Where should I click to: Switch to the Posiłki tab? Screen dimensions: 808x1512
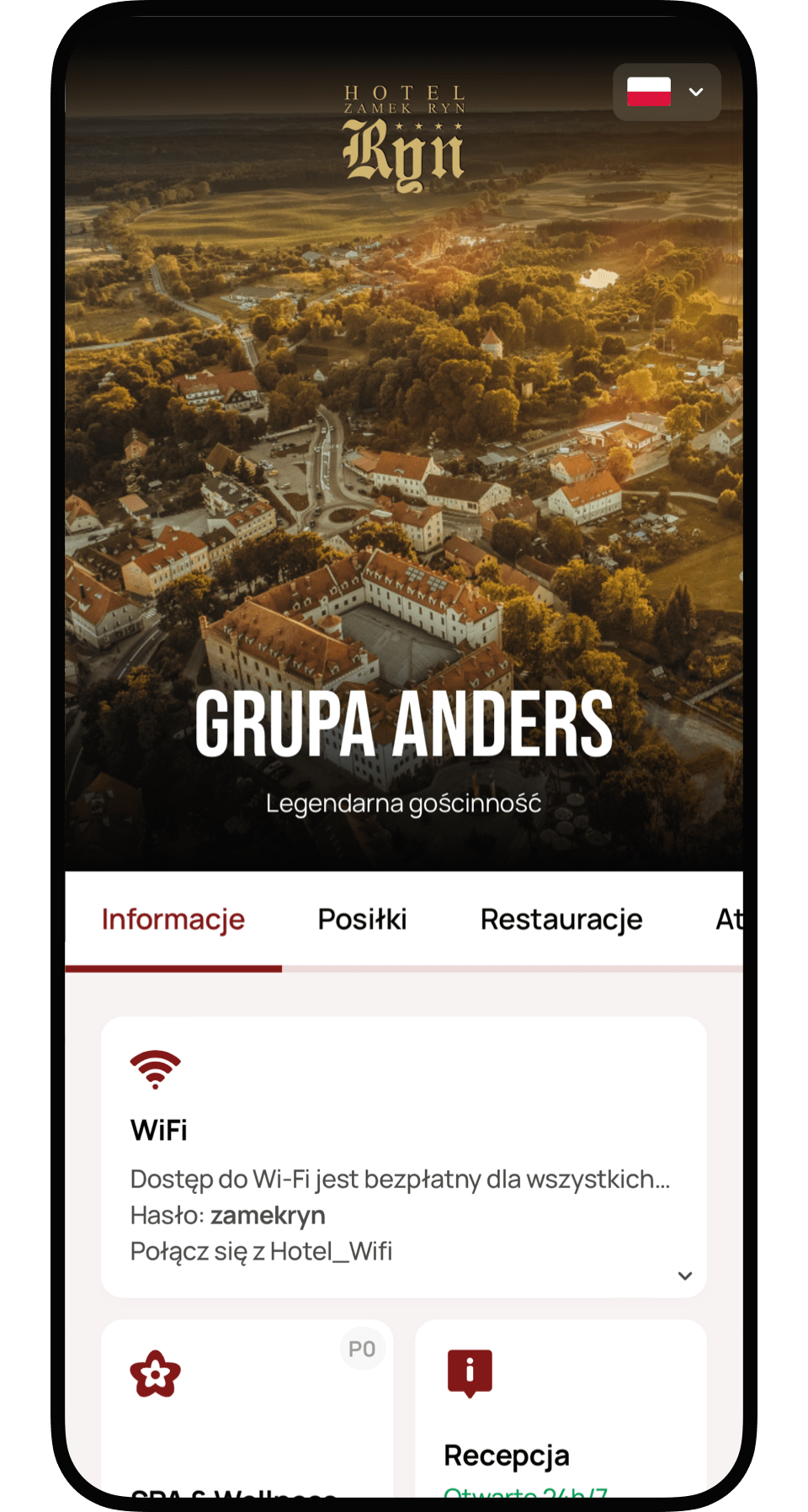click(x=362, y=919)
